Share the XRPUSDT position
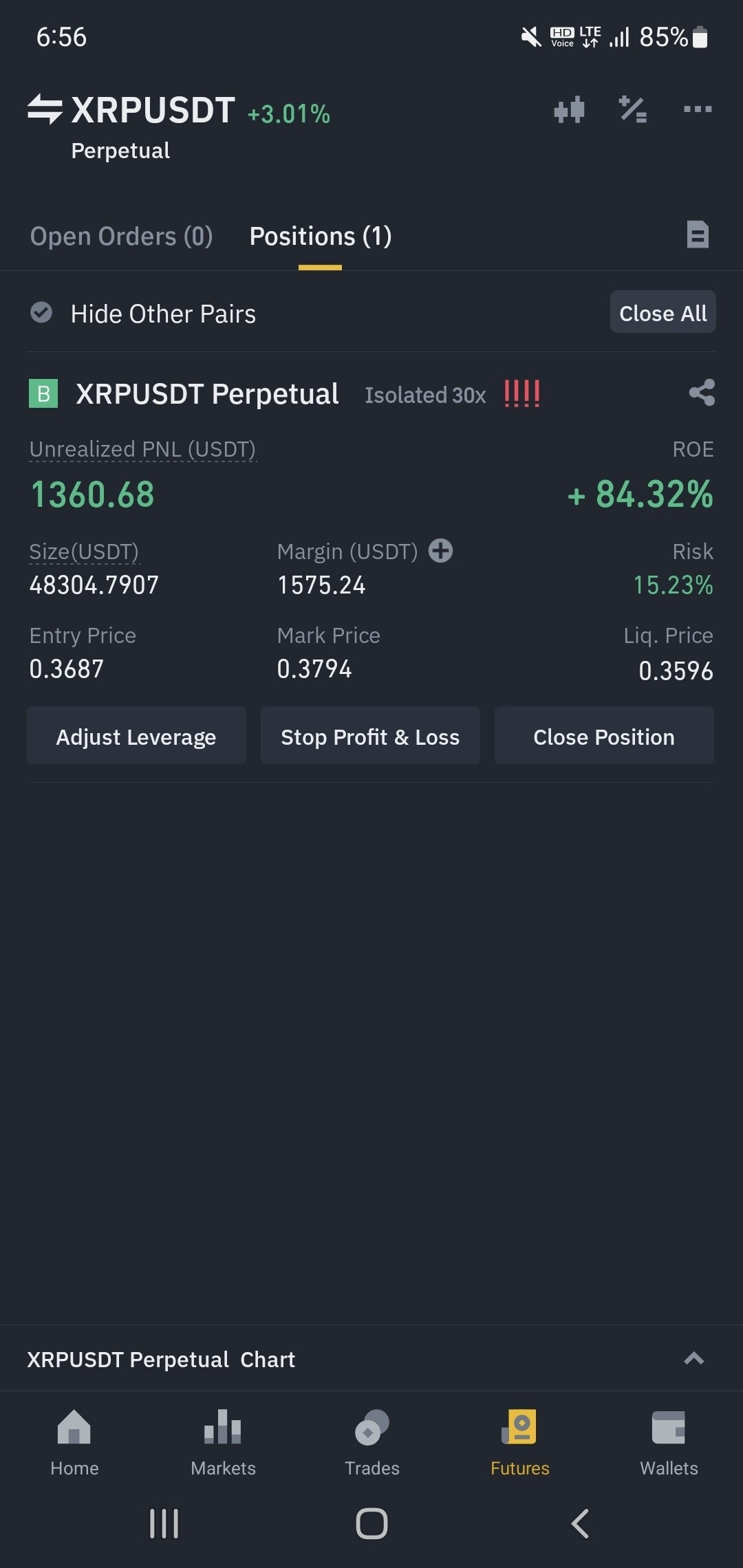743x1568 pixels. [x=702, y=393]
